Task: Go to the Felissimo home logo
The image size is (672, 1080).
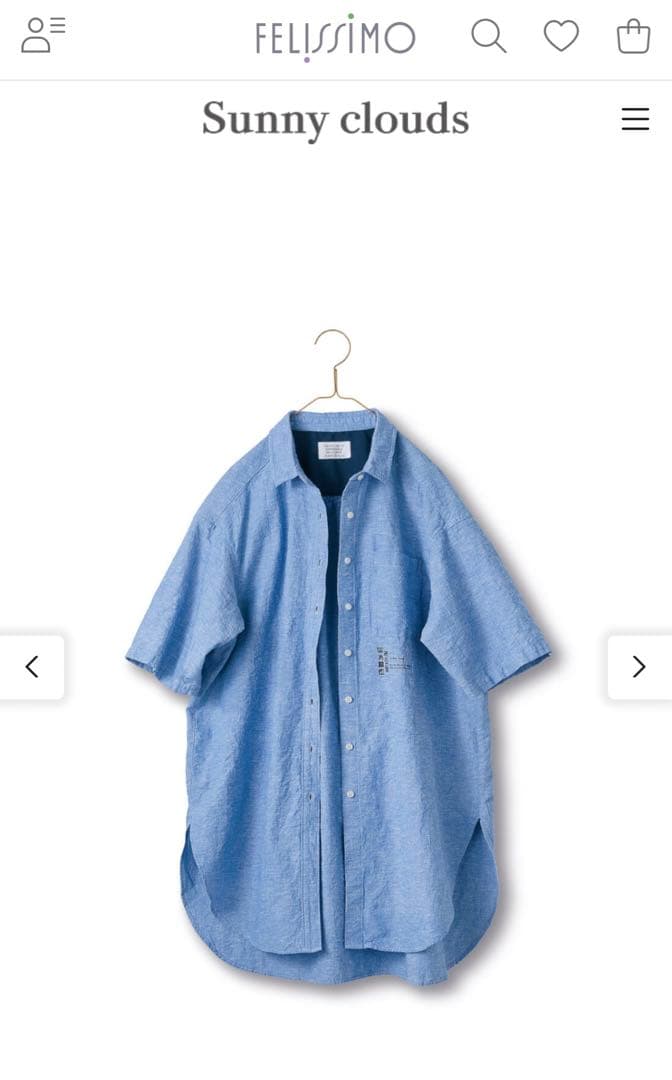Action: [335, 38]
